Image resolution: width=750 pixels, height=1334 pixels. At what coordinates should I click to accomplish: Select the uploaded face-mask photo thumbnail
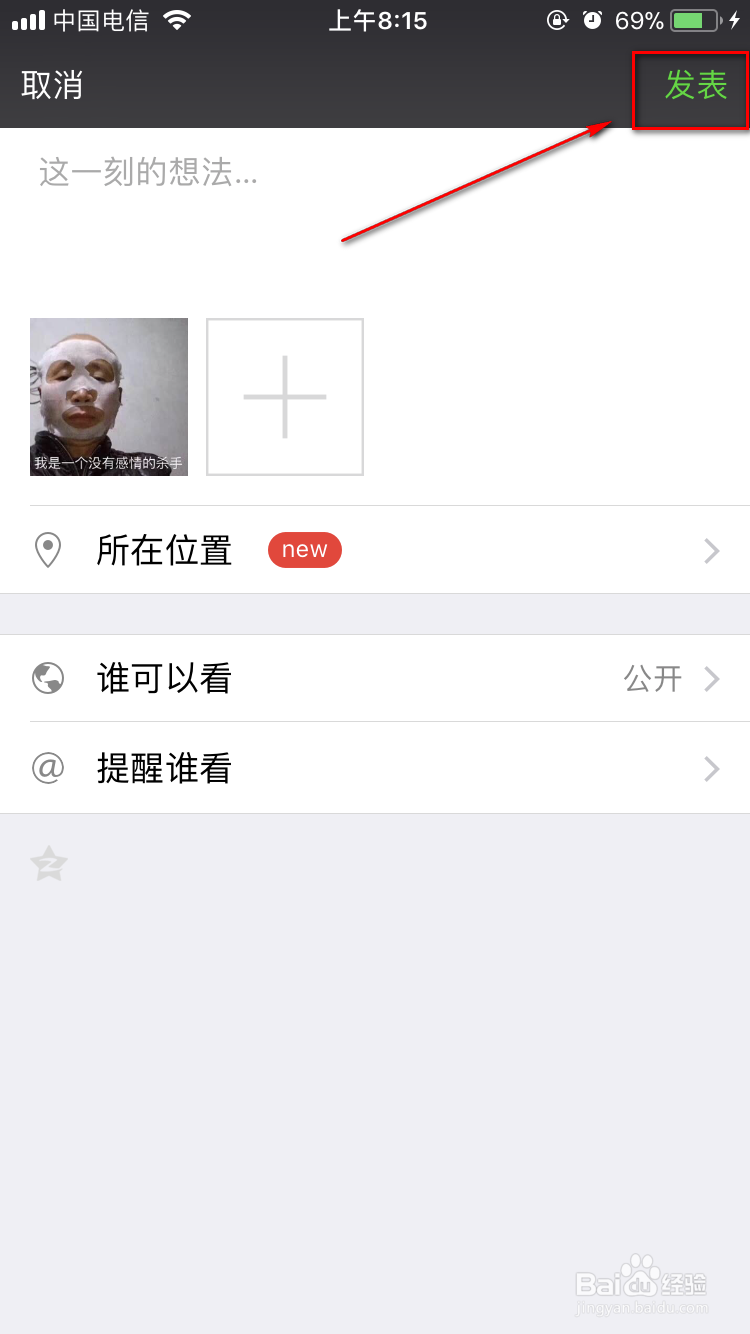[x=108, y=396]
